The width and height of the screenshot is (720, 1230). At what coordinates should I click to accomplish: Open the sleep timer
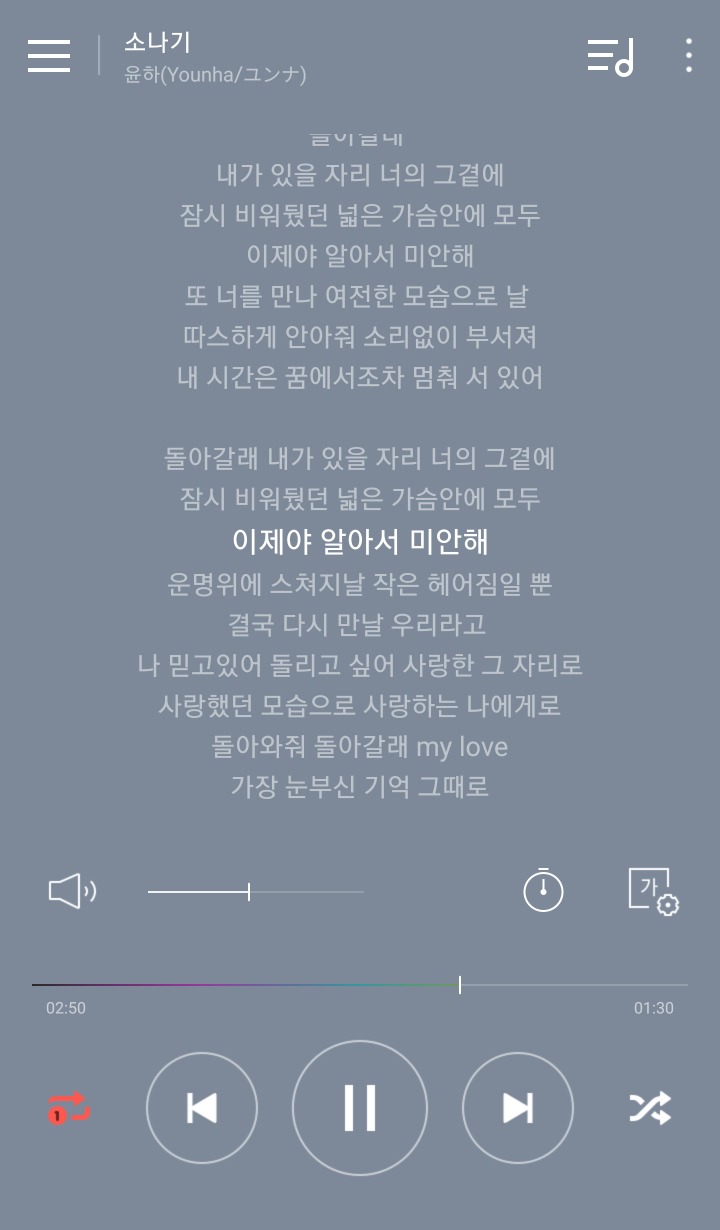(543, 889)
